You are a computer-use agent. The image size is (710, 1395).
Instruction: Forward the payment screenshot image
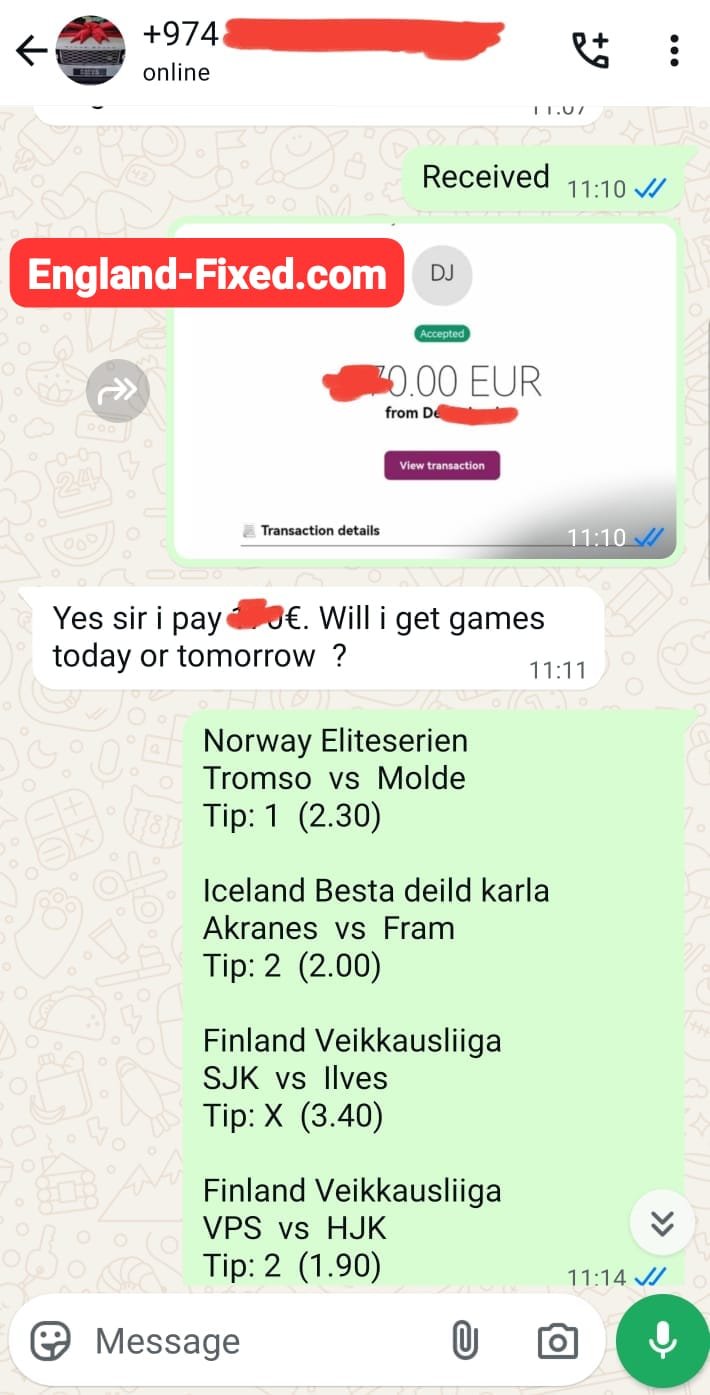tap(118, 390)
